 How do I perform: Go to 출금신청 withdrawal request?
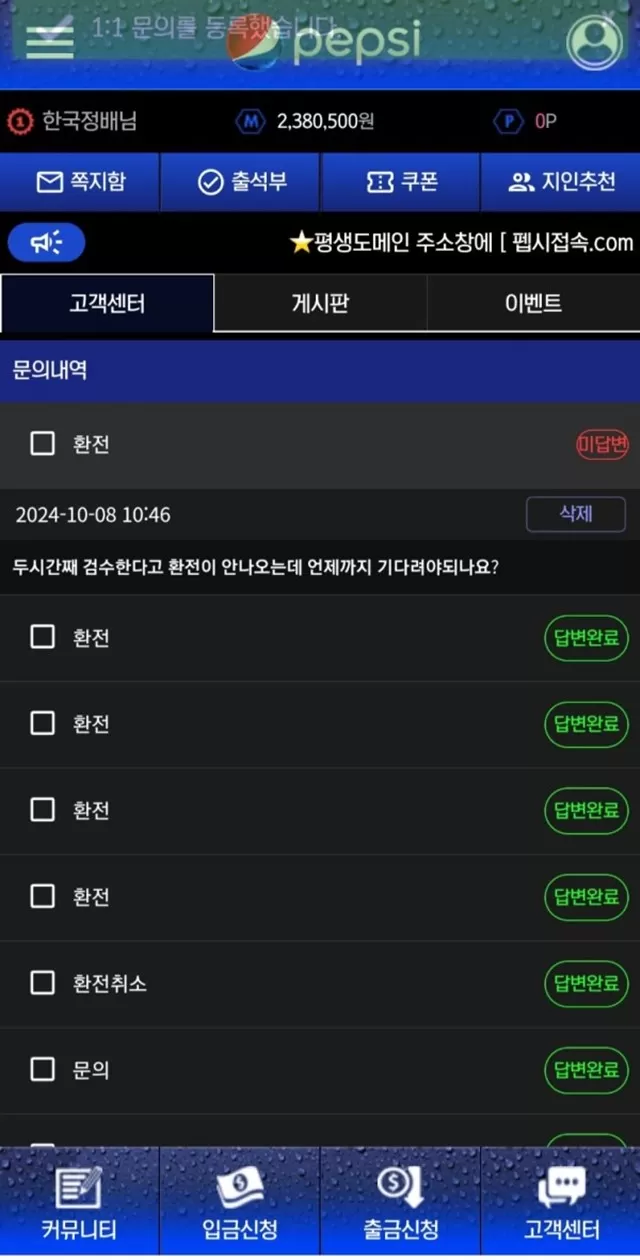pos(400,1203)
